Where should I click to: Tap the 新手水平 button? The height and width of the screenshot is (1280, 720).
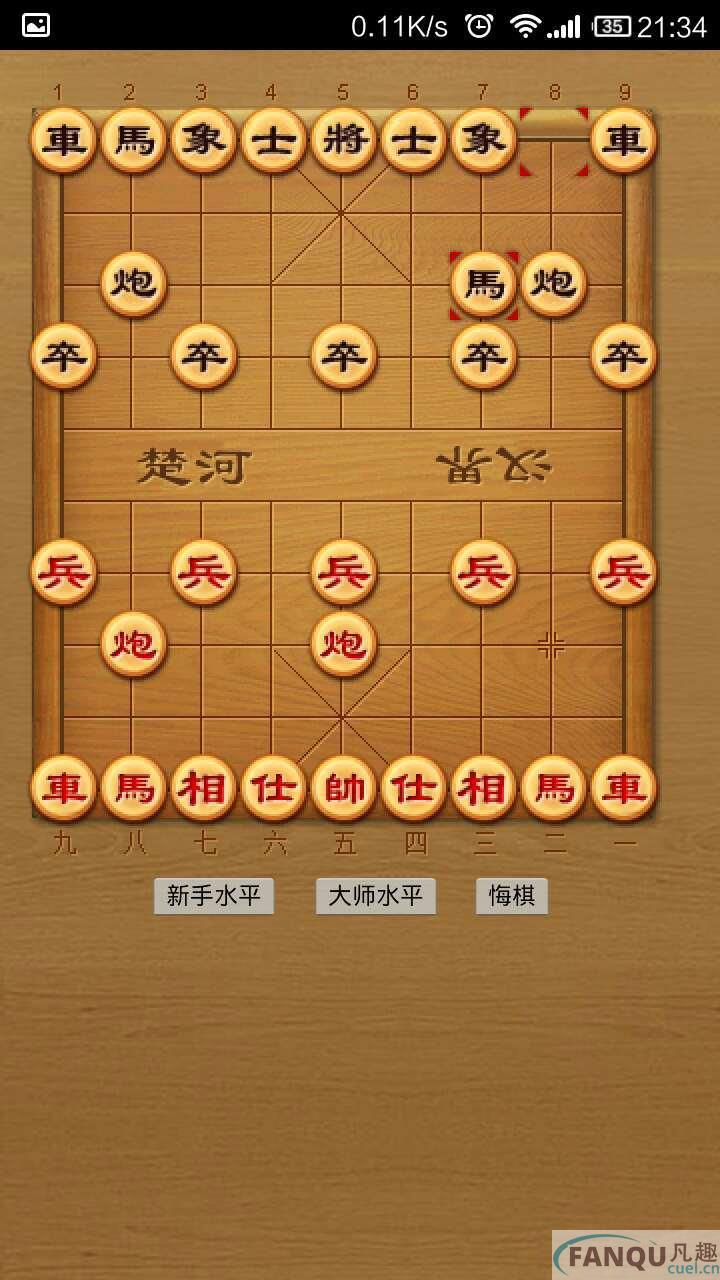(213, 895)
